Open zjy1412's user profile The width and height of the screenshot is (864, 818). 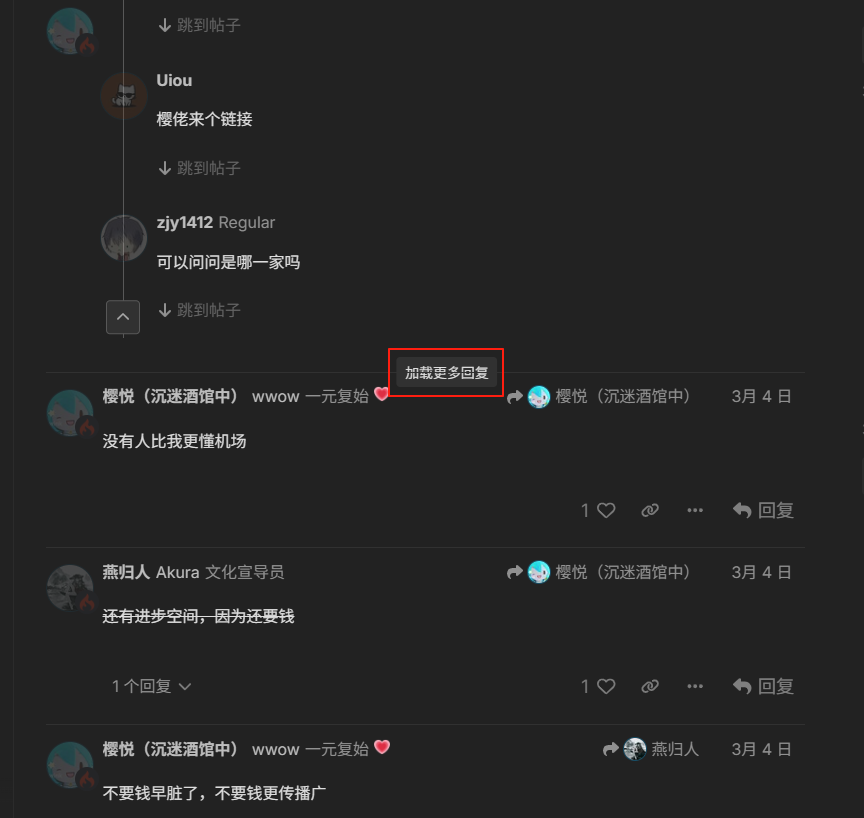[x=185, y=223]
